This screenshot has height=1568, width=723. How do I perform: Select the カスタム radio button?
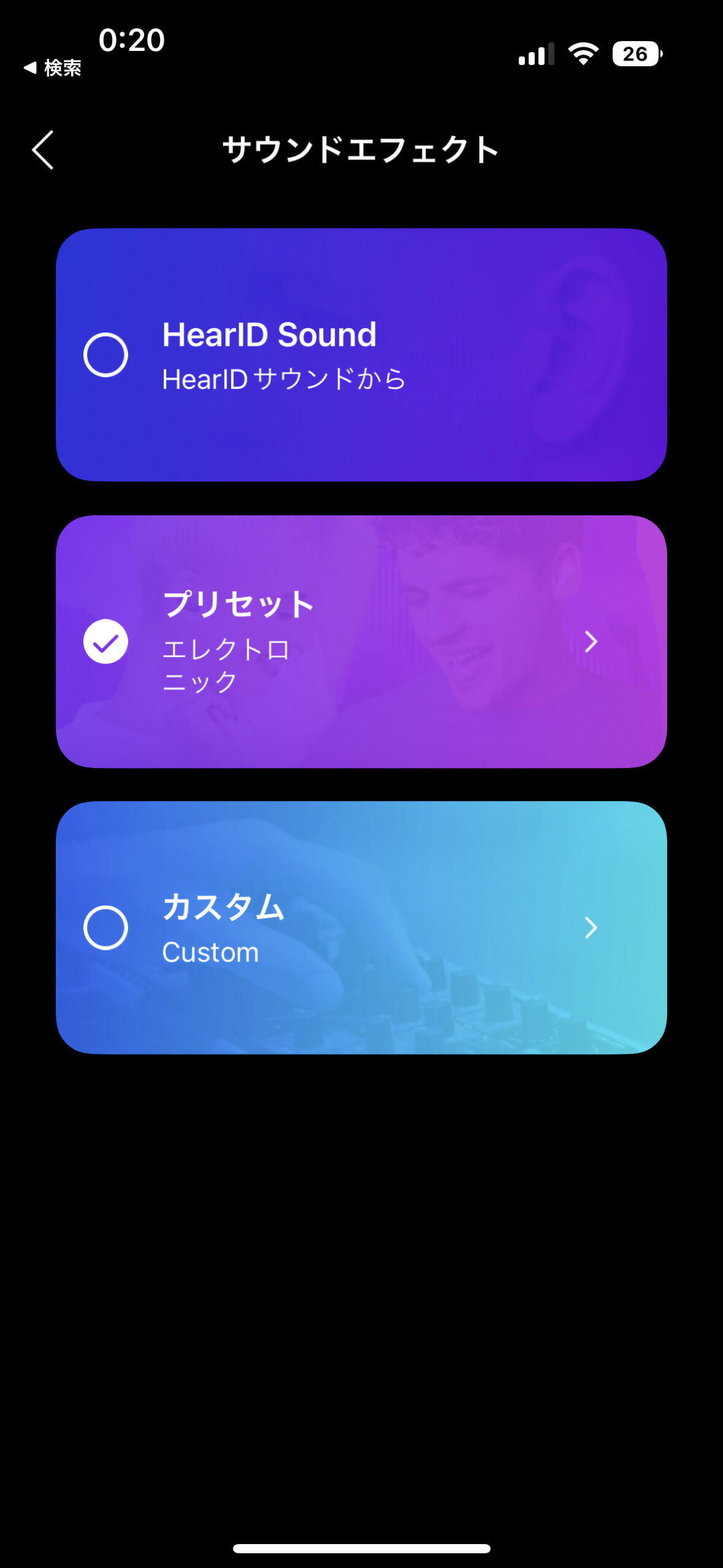[105, 928]
